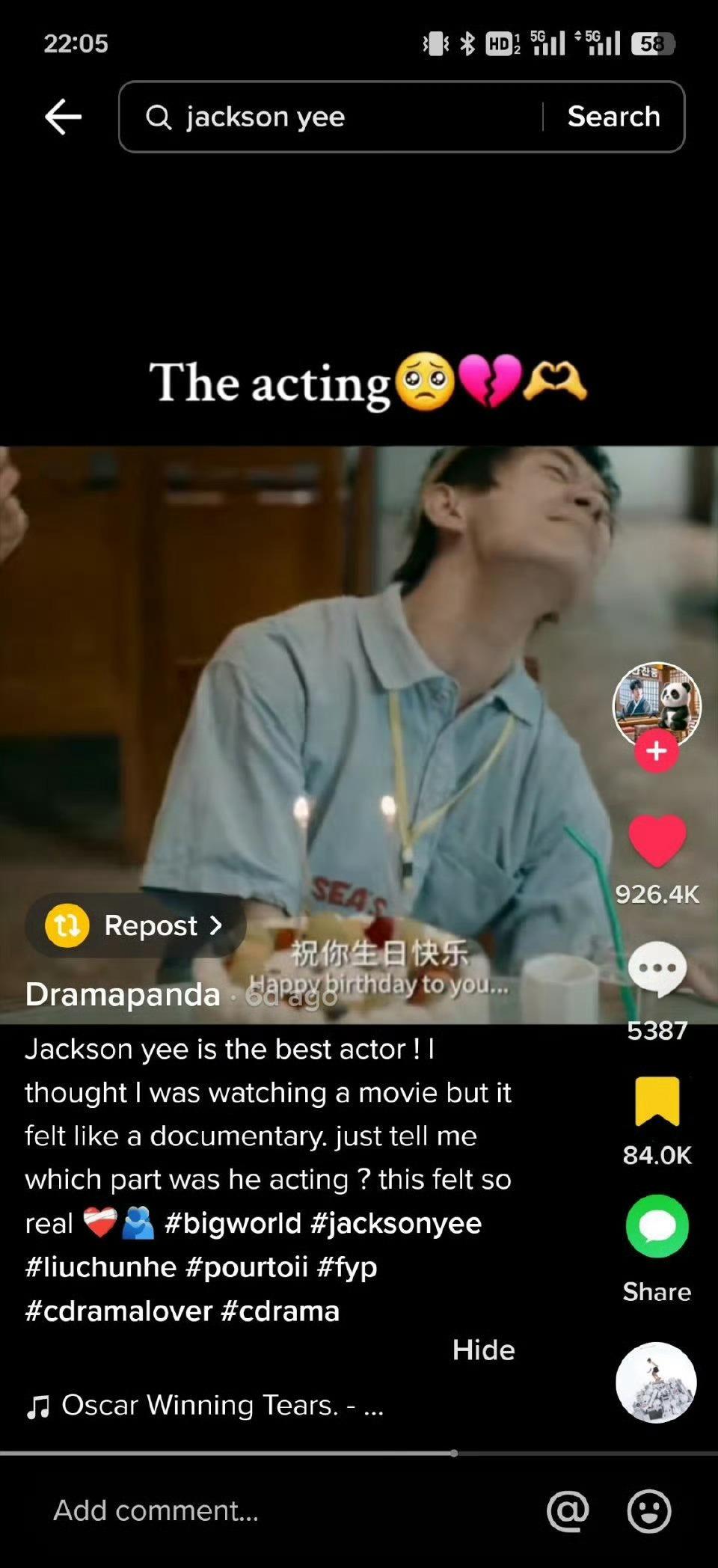The height and width of the screenshot is (1568, 718).
Task: Repost this video
Action: pyautogui.click(x=136, y=925)
